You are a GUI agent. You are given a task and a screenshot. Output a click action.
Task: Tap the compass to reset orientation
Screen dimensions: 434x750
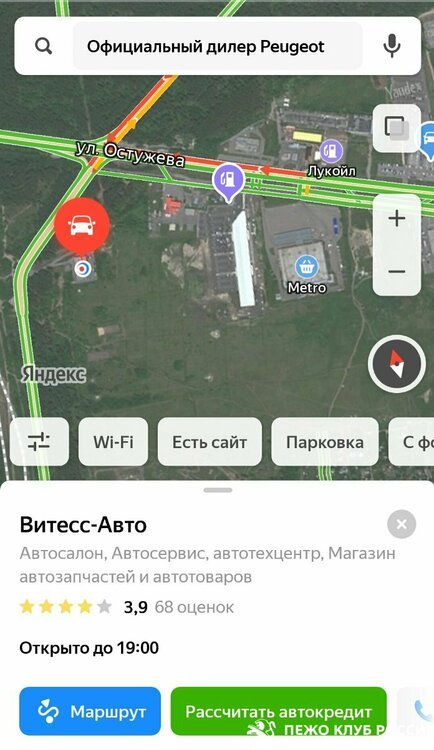[397, 364]
